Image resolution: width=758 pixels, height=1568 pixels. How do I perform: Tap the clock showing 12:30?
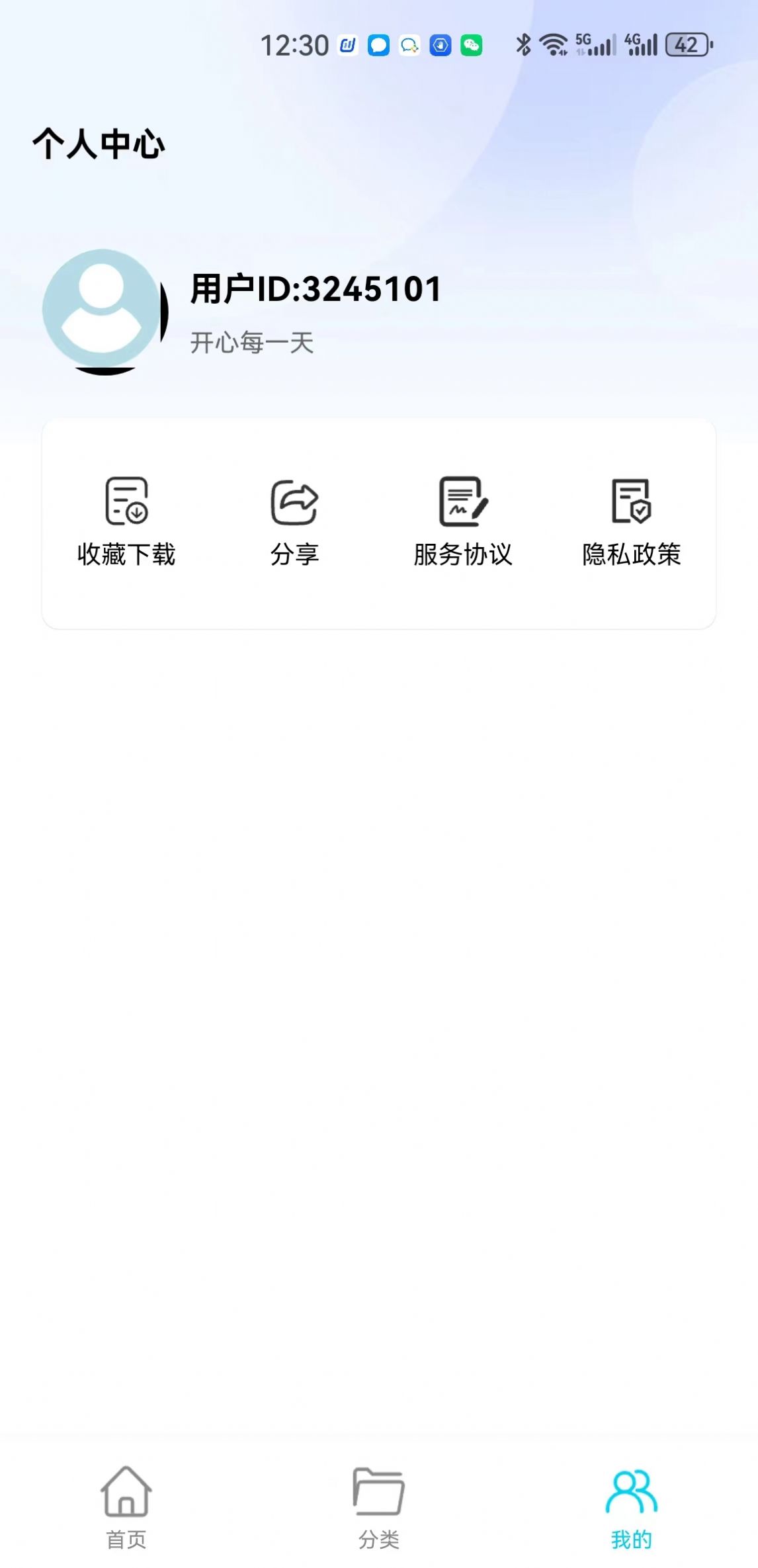(296, 45)
